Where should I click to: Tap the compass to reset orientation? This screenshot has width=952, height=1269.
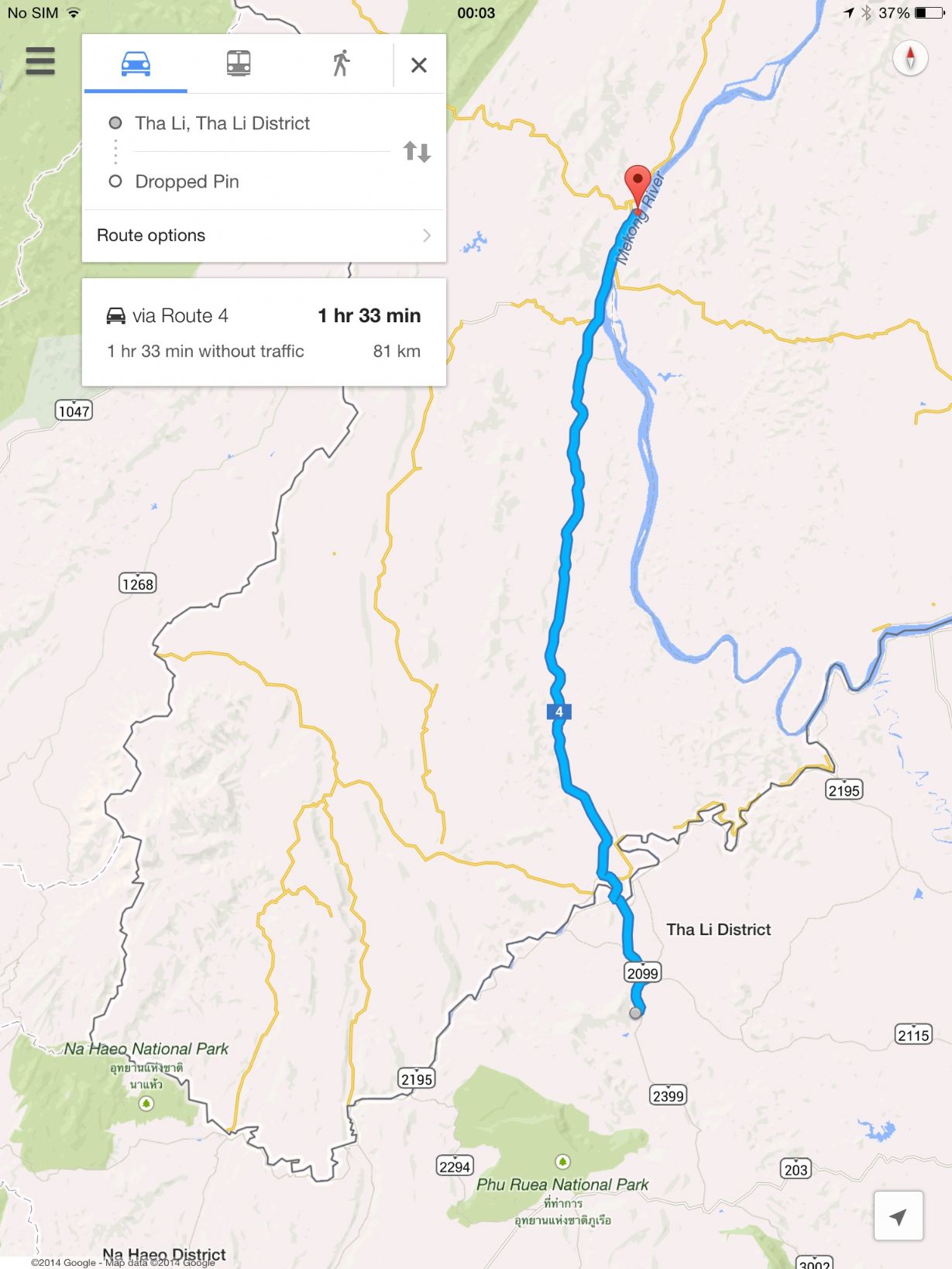click(910, 58)
